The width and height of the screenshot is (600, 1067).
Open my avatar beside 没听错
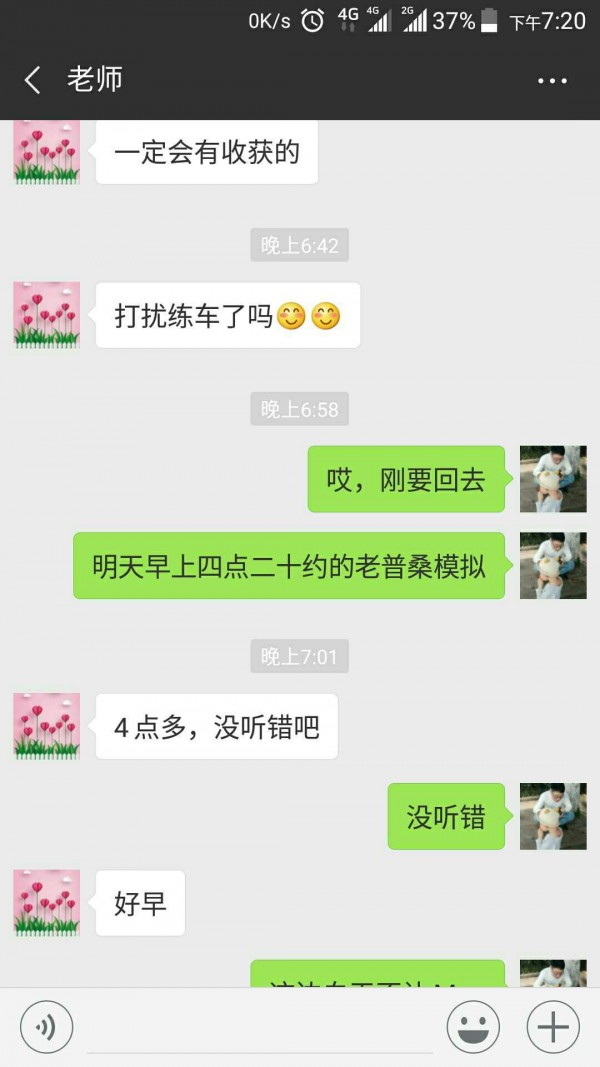553,816
